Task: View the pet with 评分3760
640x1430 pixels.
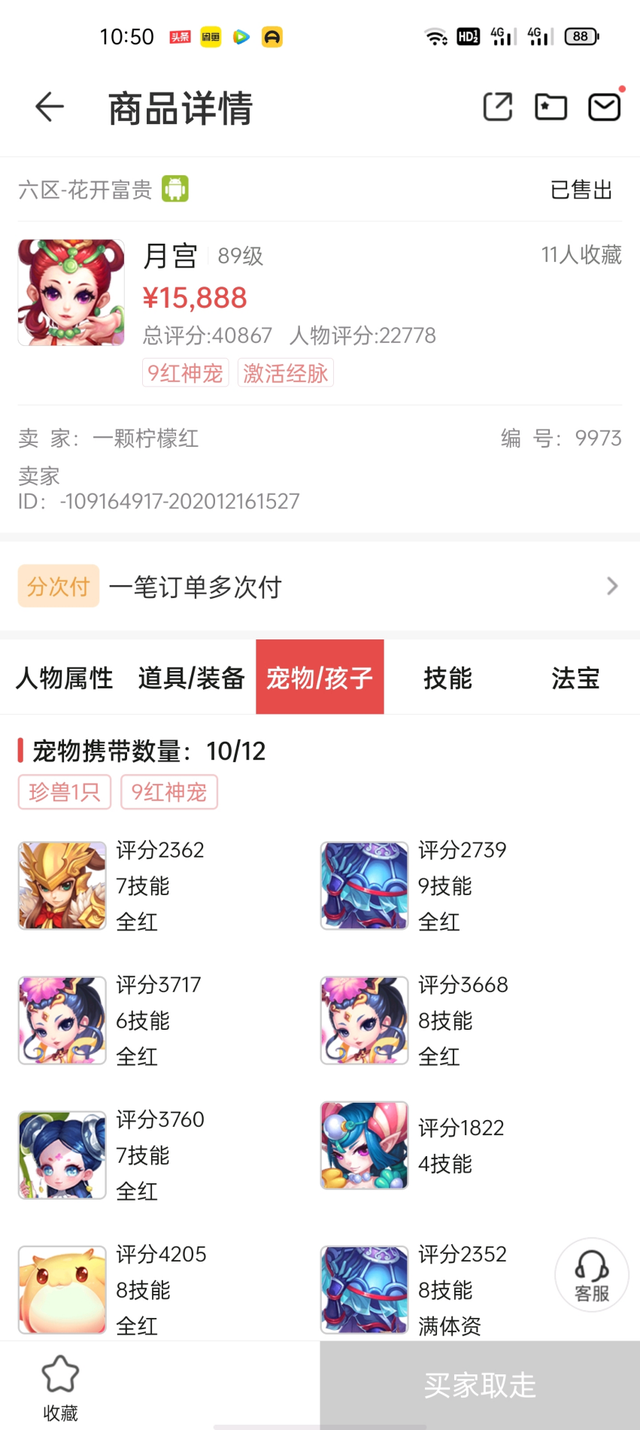Action: coord(62,1155)
